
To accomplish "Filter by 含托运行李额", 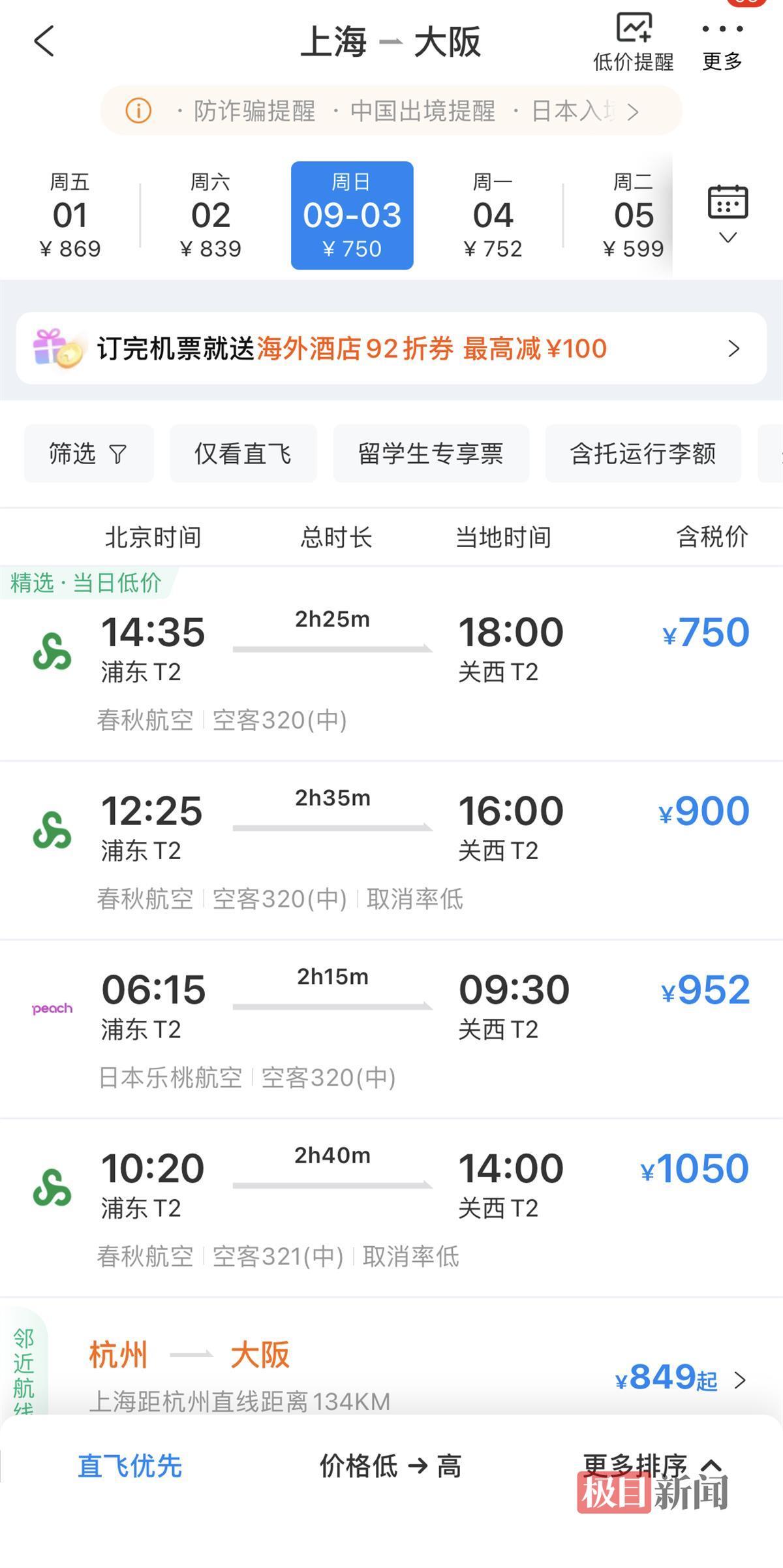I will click(643, 454).
